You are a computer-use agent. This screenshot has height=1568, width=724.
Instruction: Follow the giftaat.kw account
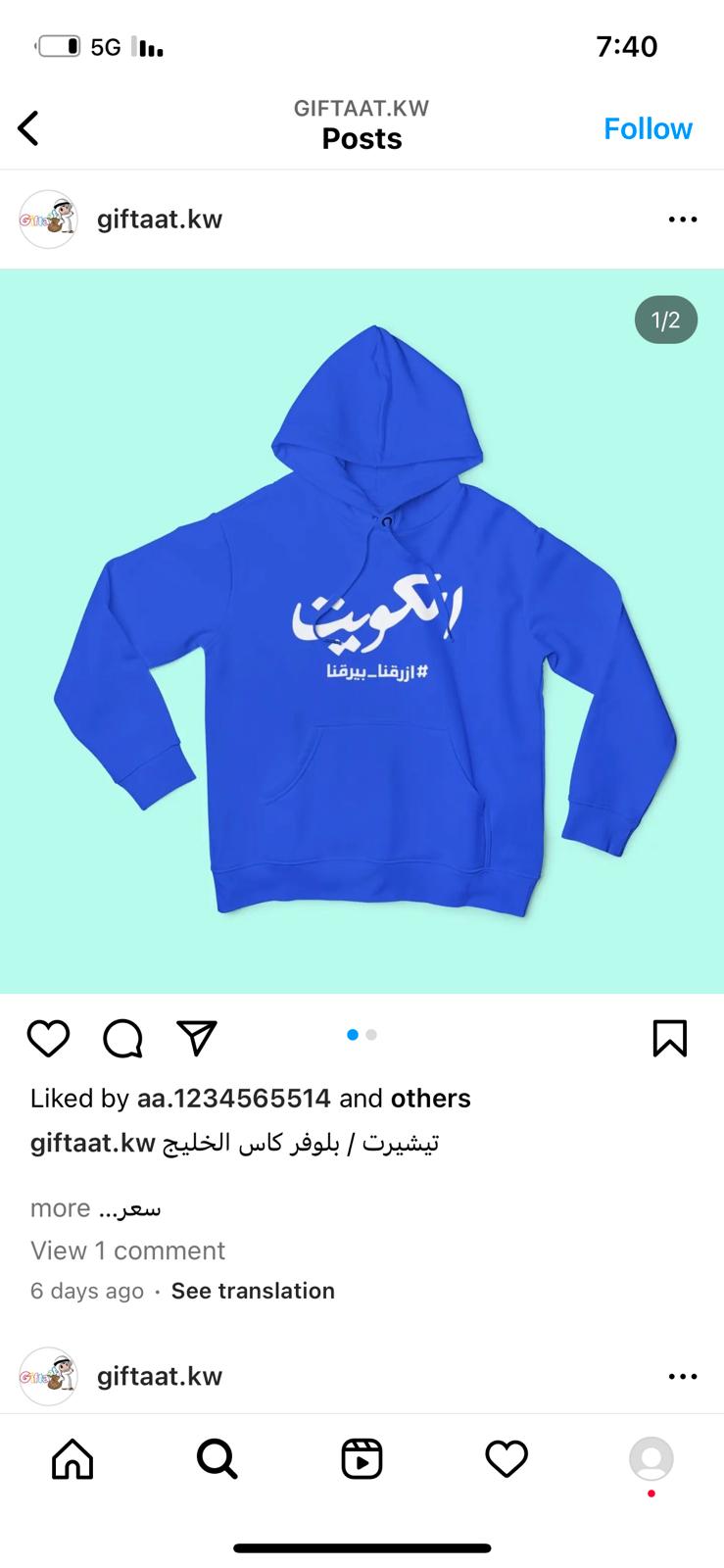[x=648, y=128]
